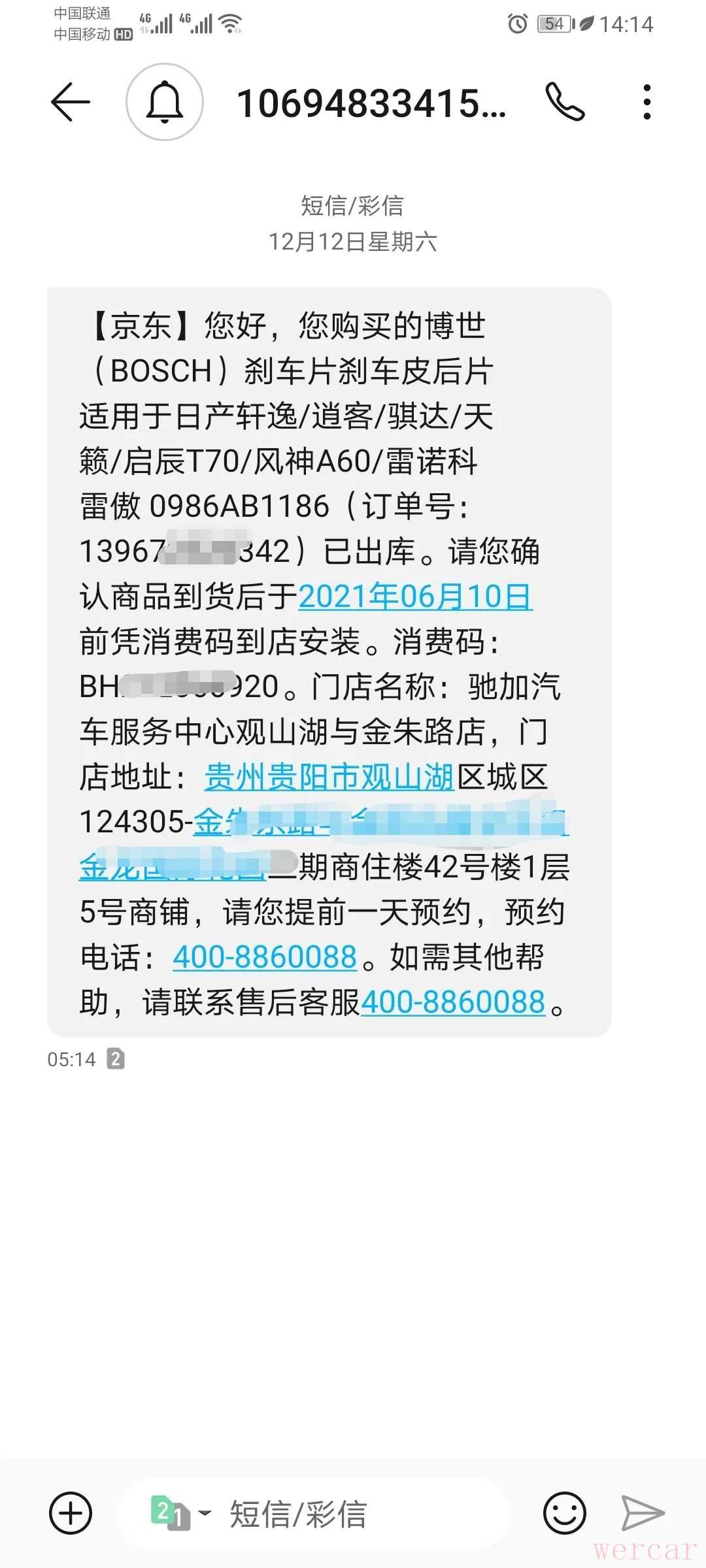This screenshot has height=1568, width=706.
Task: Open the 贵州贵阳市观山湖 address link
Action: (329, 777)
